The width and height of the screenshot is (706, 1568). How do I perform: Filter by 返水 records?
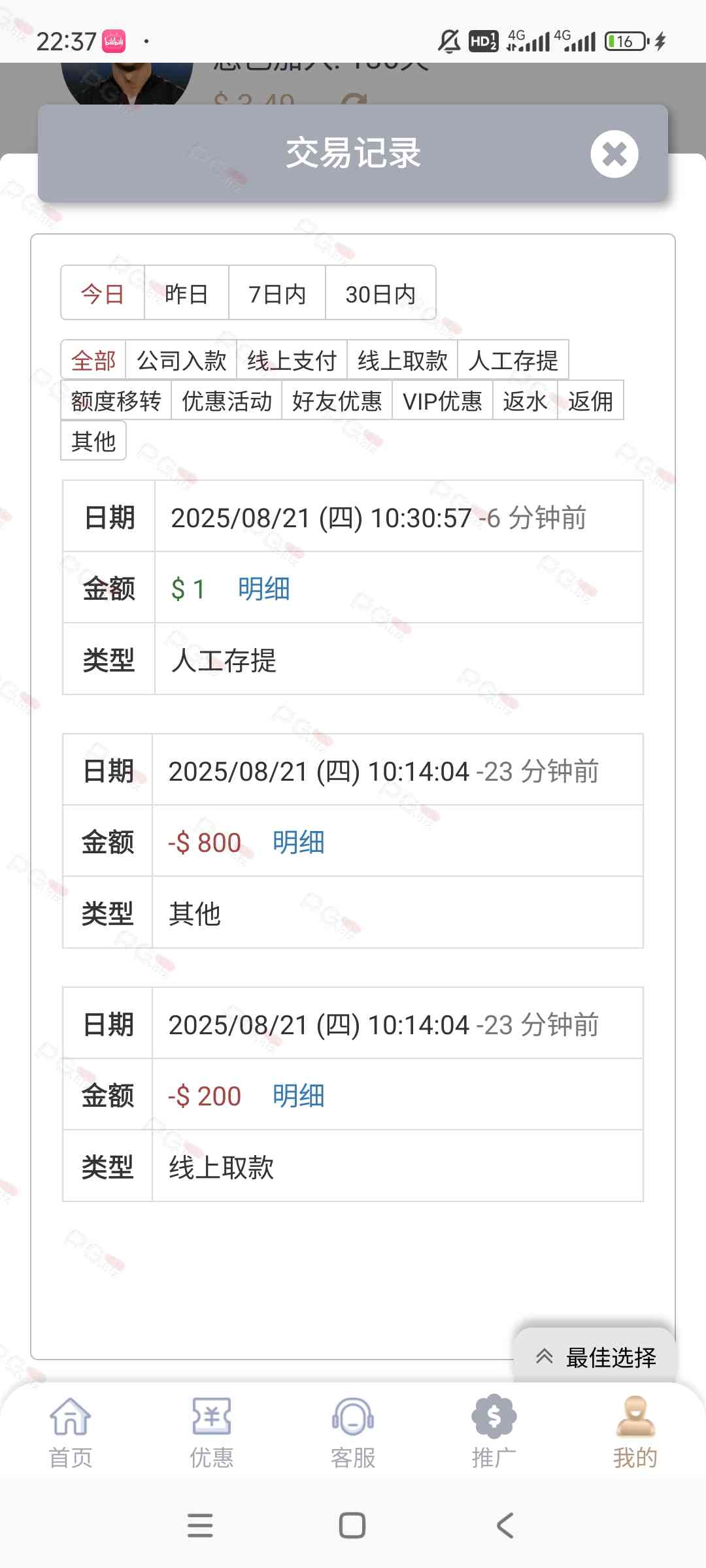tap(524, 400)
